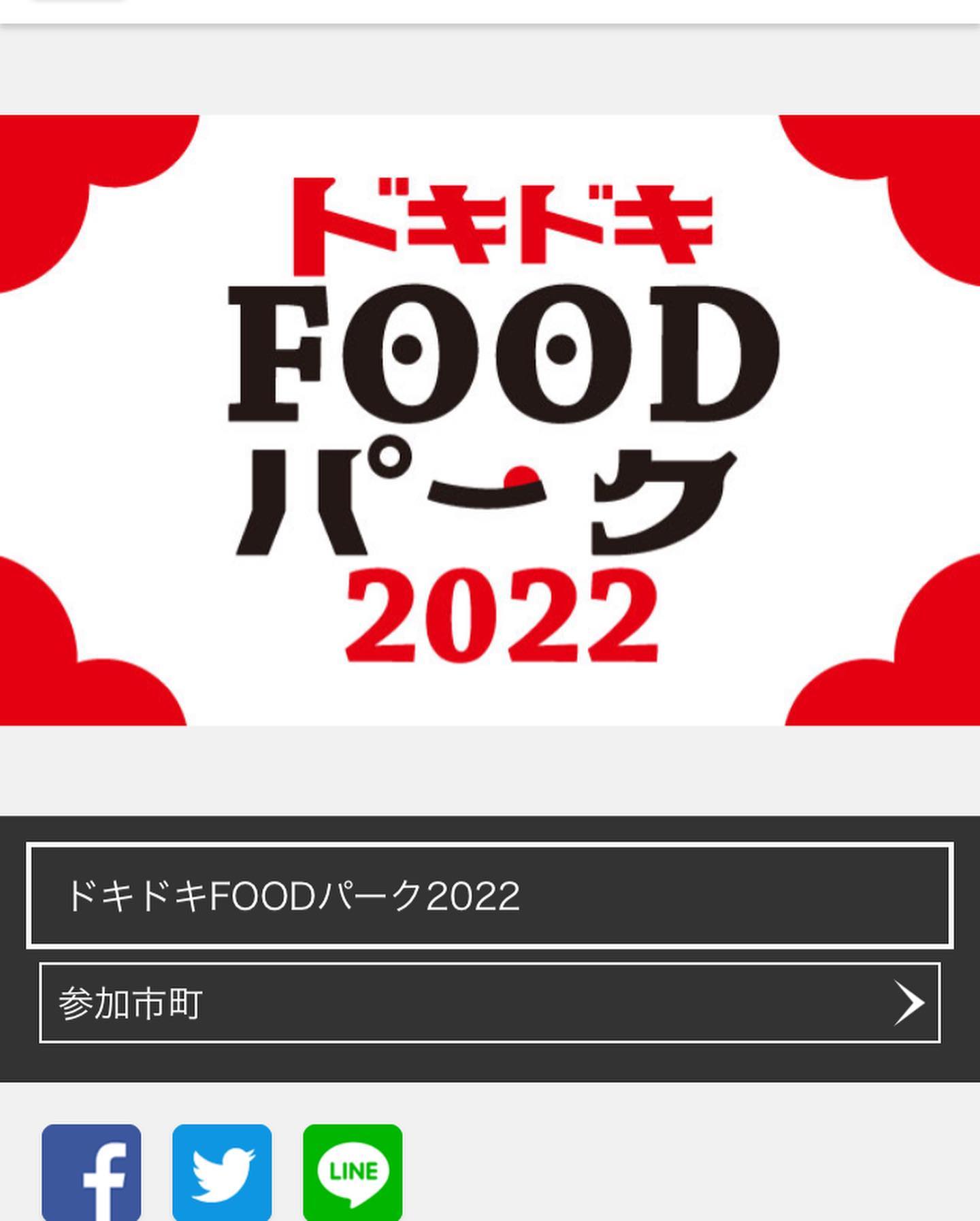Share this page on Twitter
The height and width of the screenshot is (1221, 980).
tap(222, 1172)
